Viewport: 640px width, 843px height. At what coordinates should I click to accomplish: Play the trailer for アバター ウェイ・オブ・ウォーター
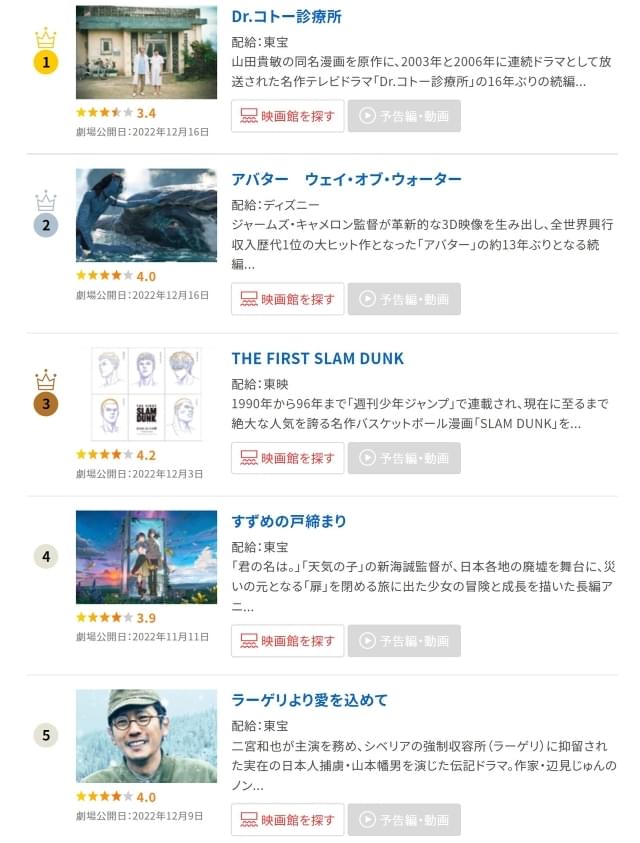404,299
